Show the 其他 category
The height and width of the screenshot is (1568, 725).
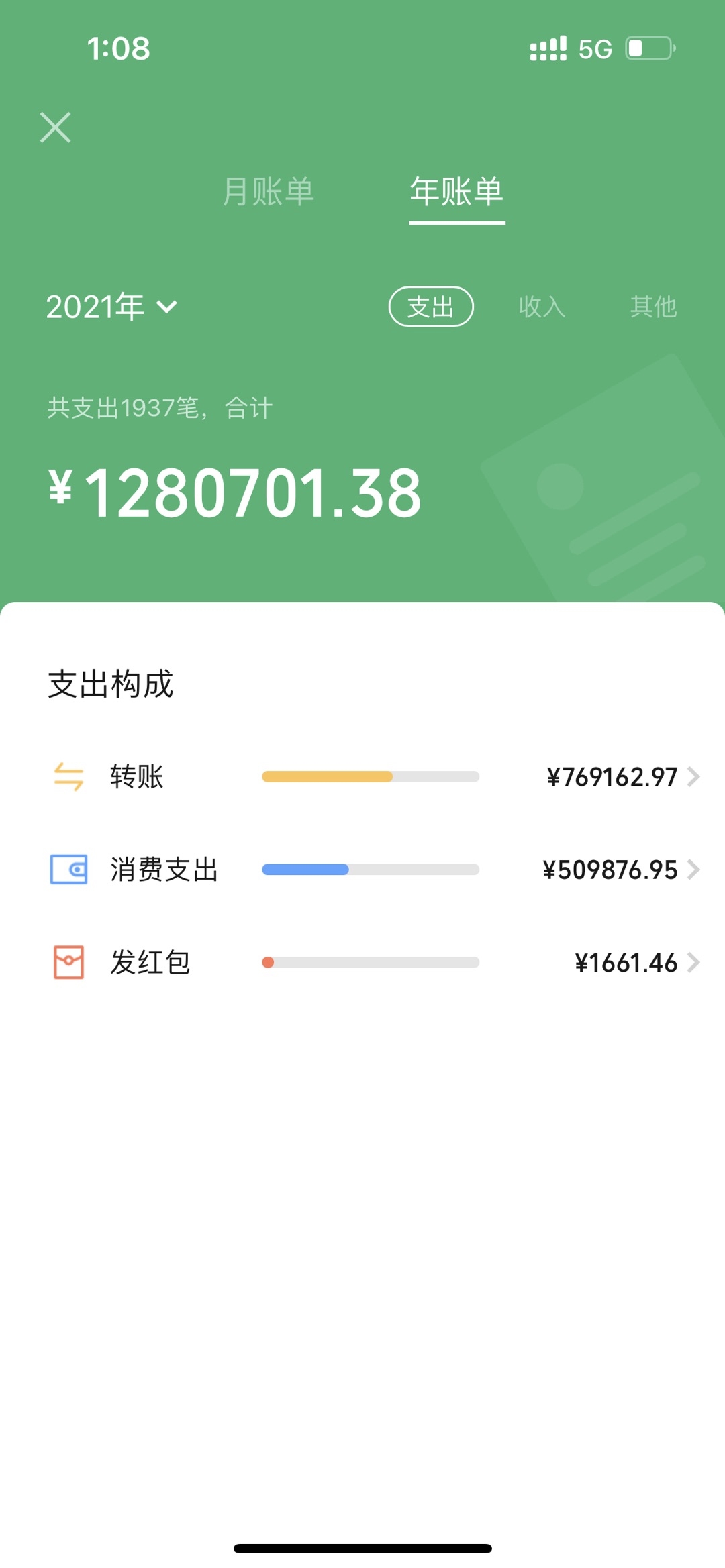point(652,307)
